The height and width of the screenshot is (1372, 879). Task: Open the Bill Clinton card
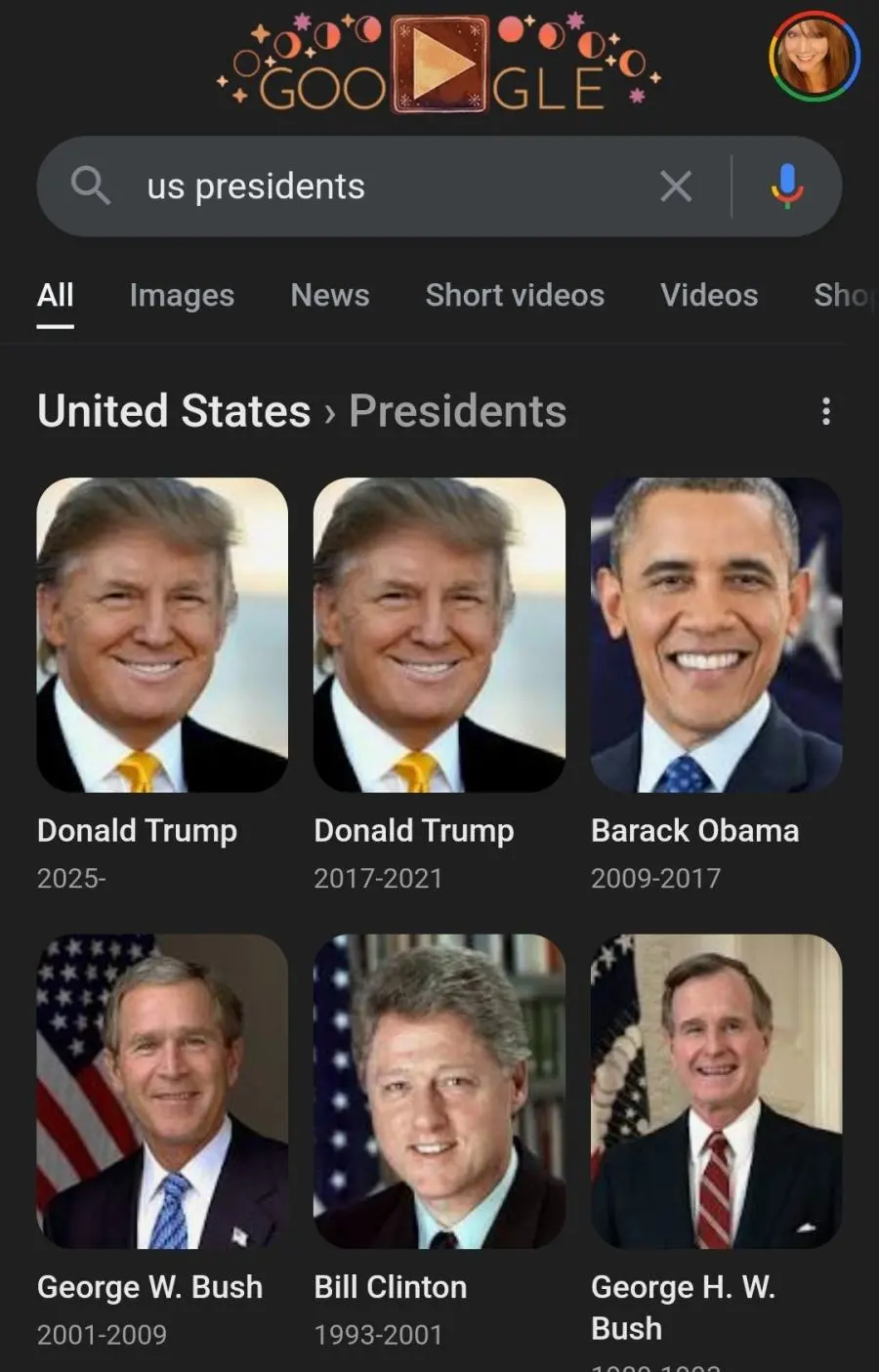point(439,1091)
